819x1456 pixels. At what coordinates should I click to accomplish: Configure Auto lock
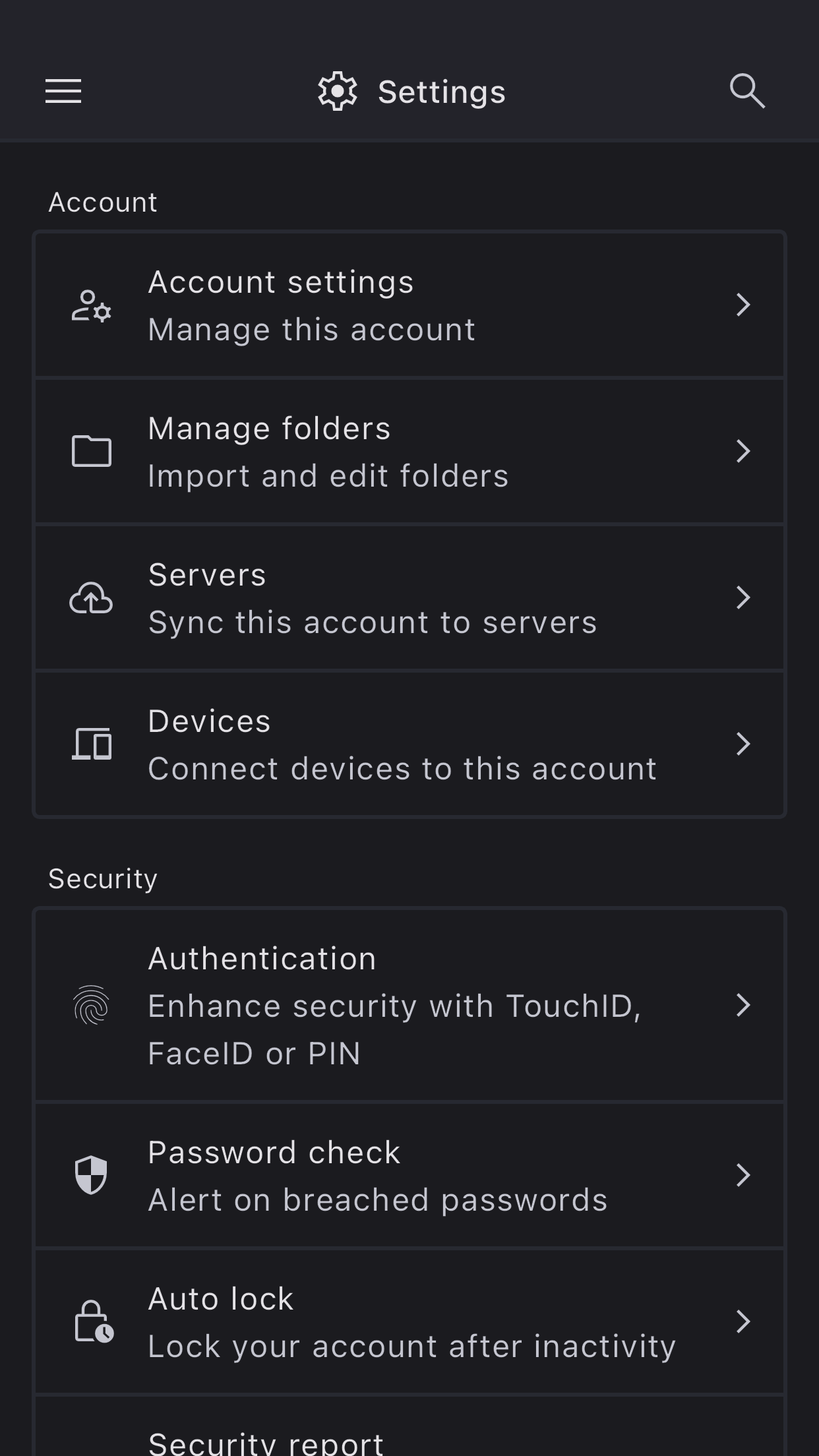click(x=409, y=1322)
